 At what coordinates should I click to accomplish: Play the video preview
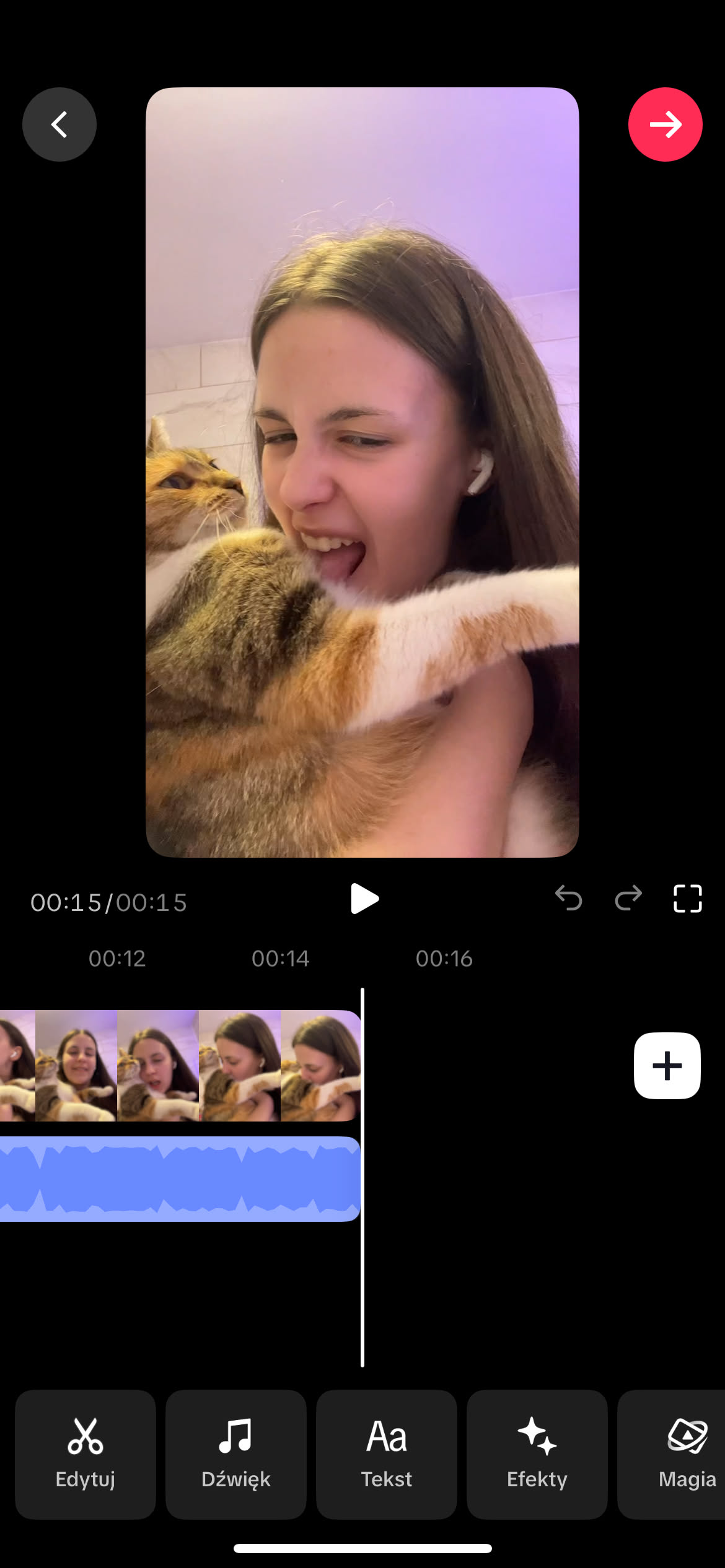tap(364, 899)
